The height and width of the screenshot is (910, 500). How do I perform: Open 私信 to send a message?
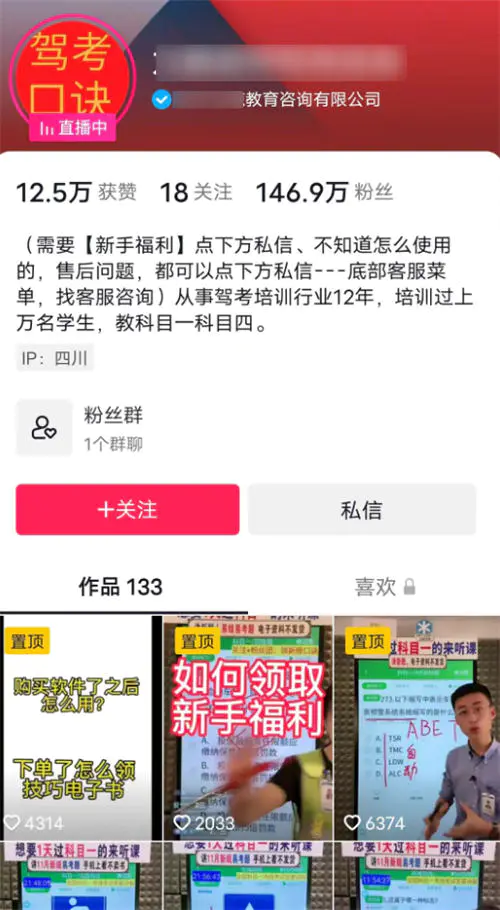pyautogui.click(x=362, y=510)
